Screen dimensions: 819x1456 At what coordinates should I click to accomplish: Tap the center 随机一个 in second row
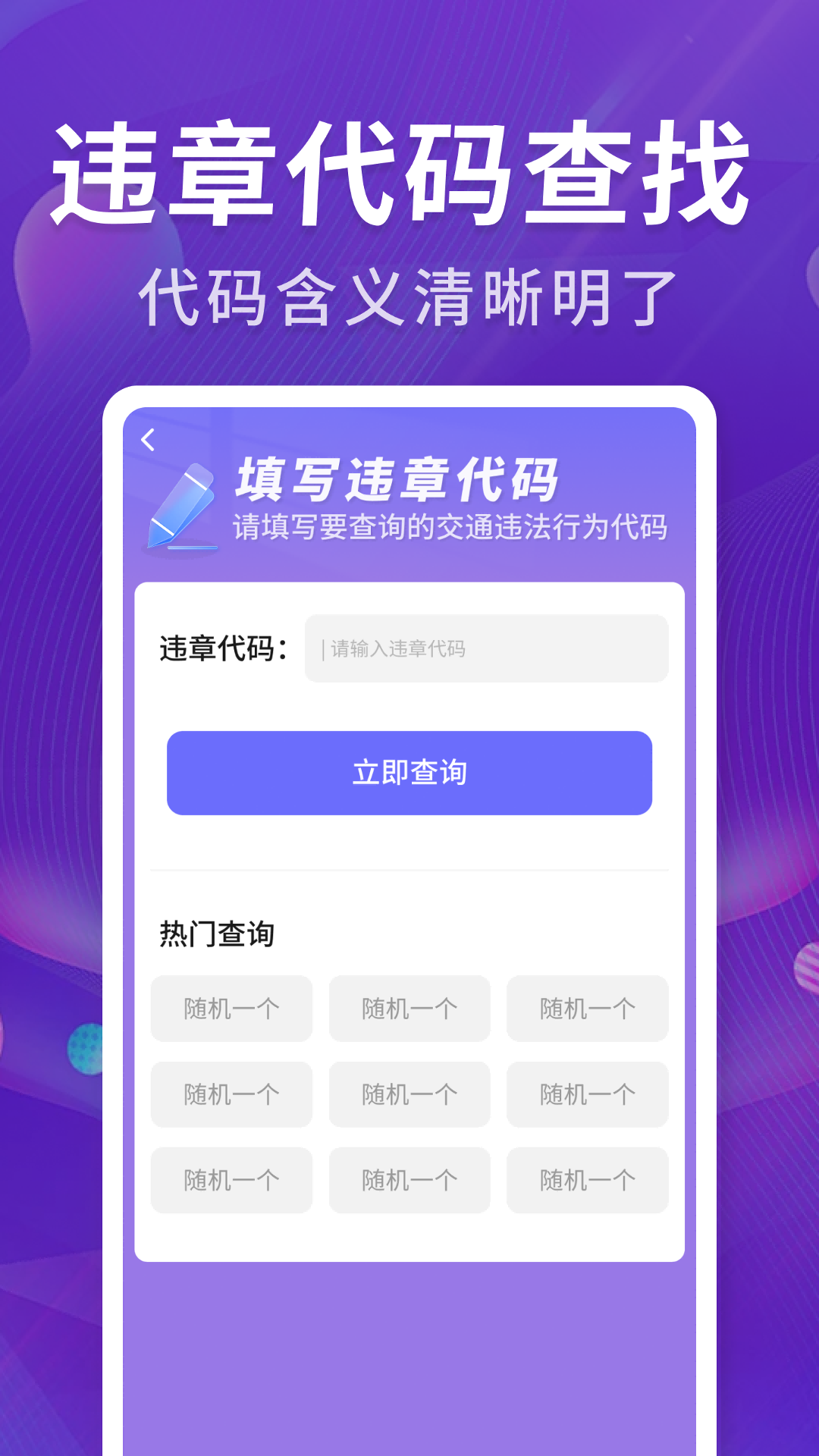409,1094
